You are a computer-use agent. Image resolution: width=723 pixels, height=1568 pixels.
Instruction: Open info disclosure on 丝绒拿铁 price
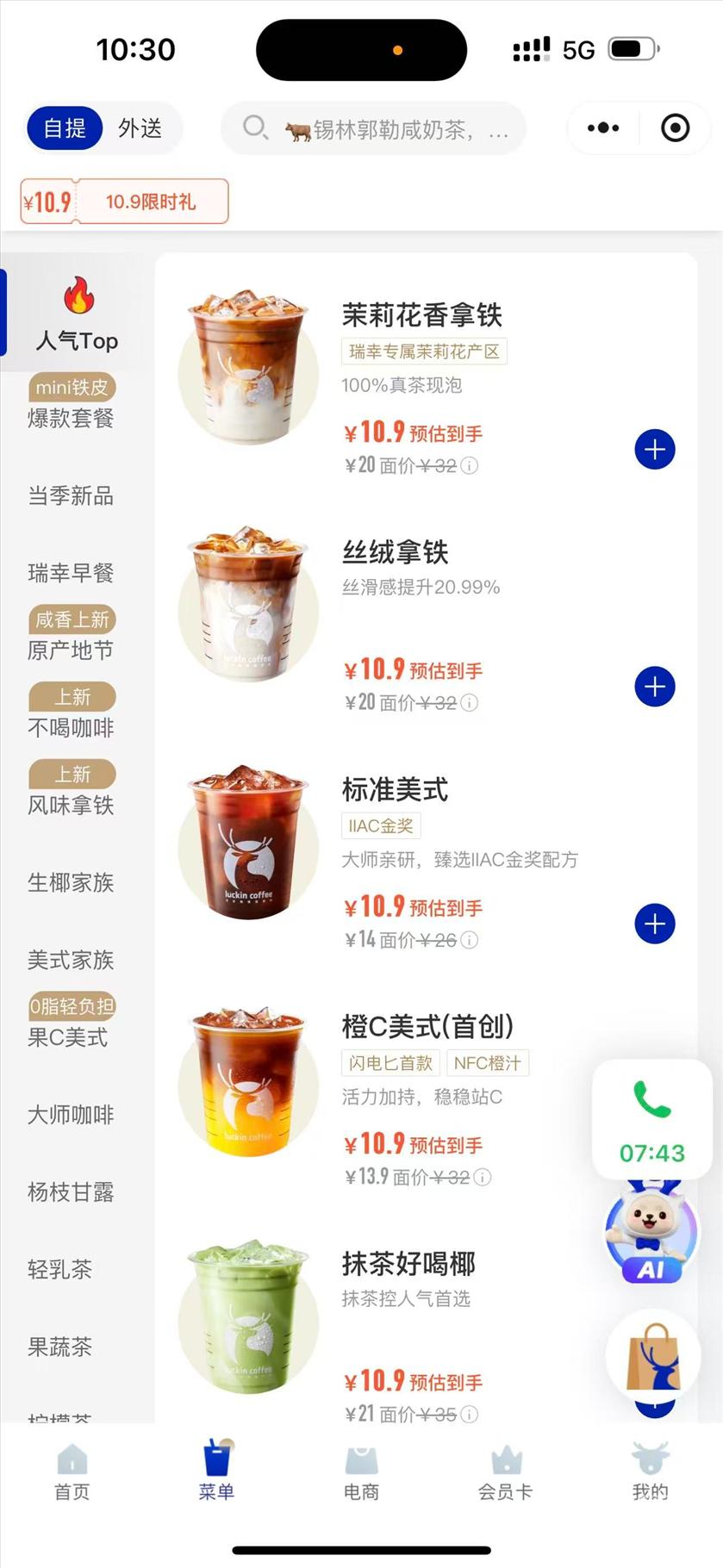click(x=468, y=702)
